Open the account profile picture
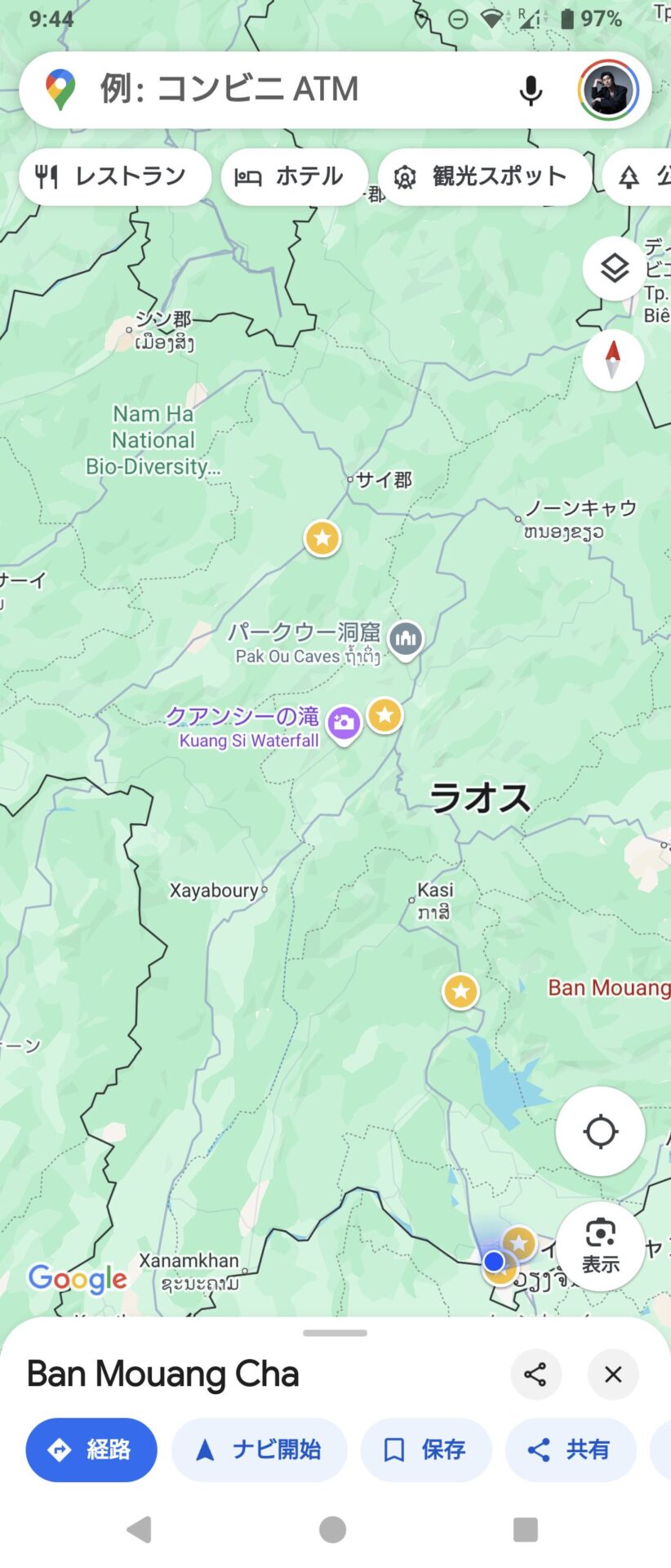This screenshot has width=671, height=1568. (x=608, y=90)
